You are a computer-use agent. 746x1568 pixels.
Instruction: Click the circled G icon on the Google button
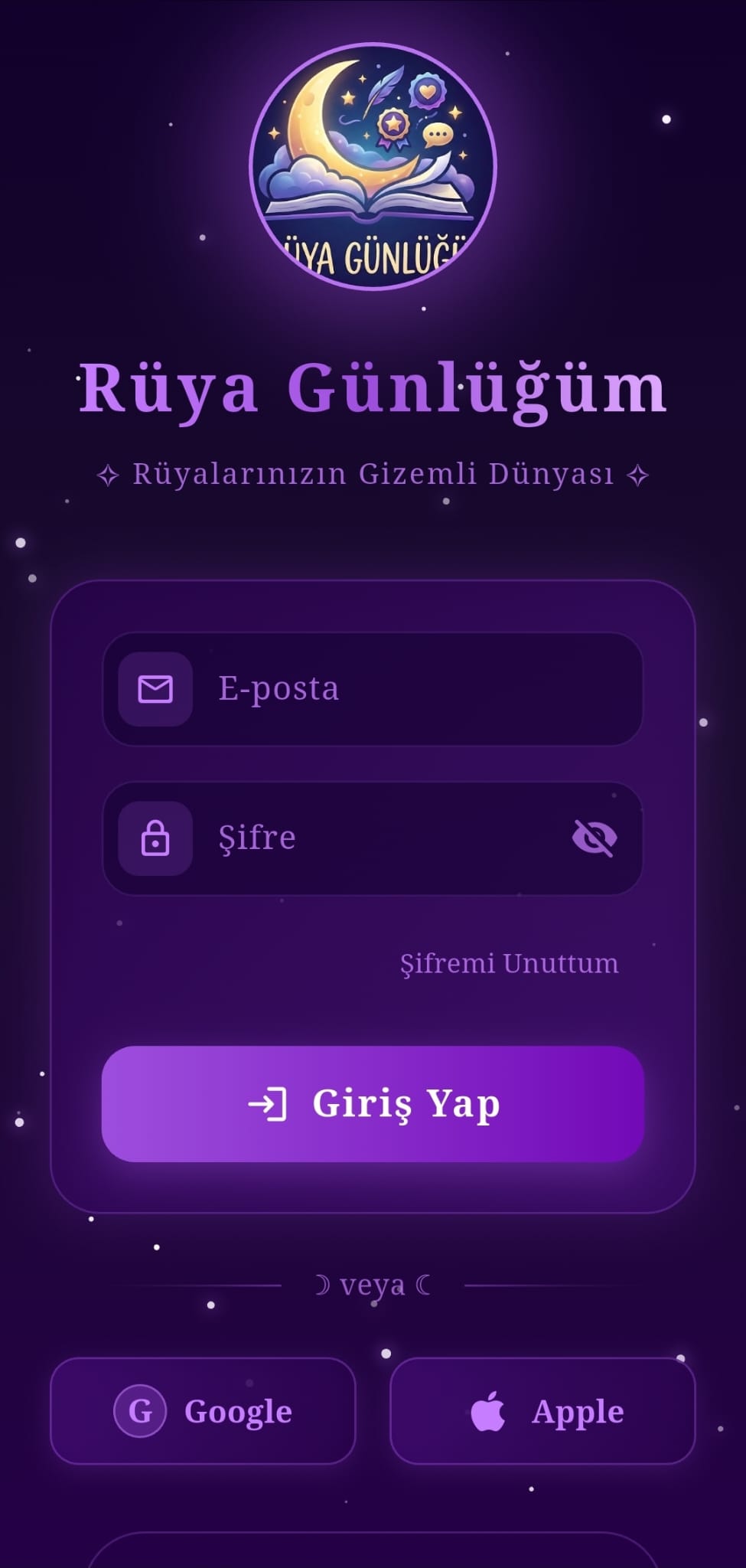pyautogui.click(x=142, y=1411)
